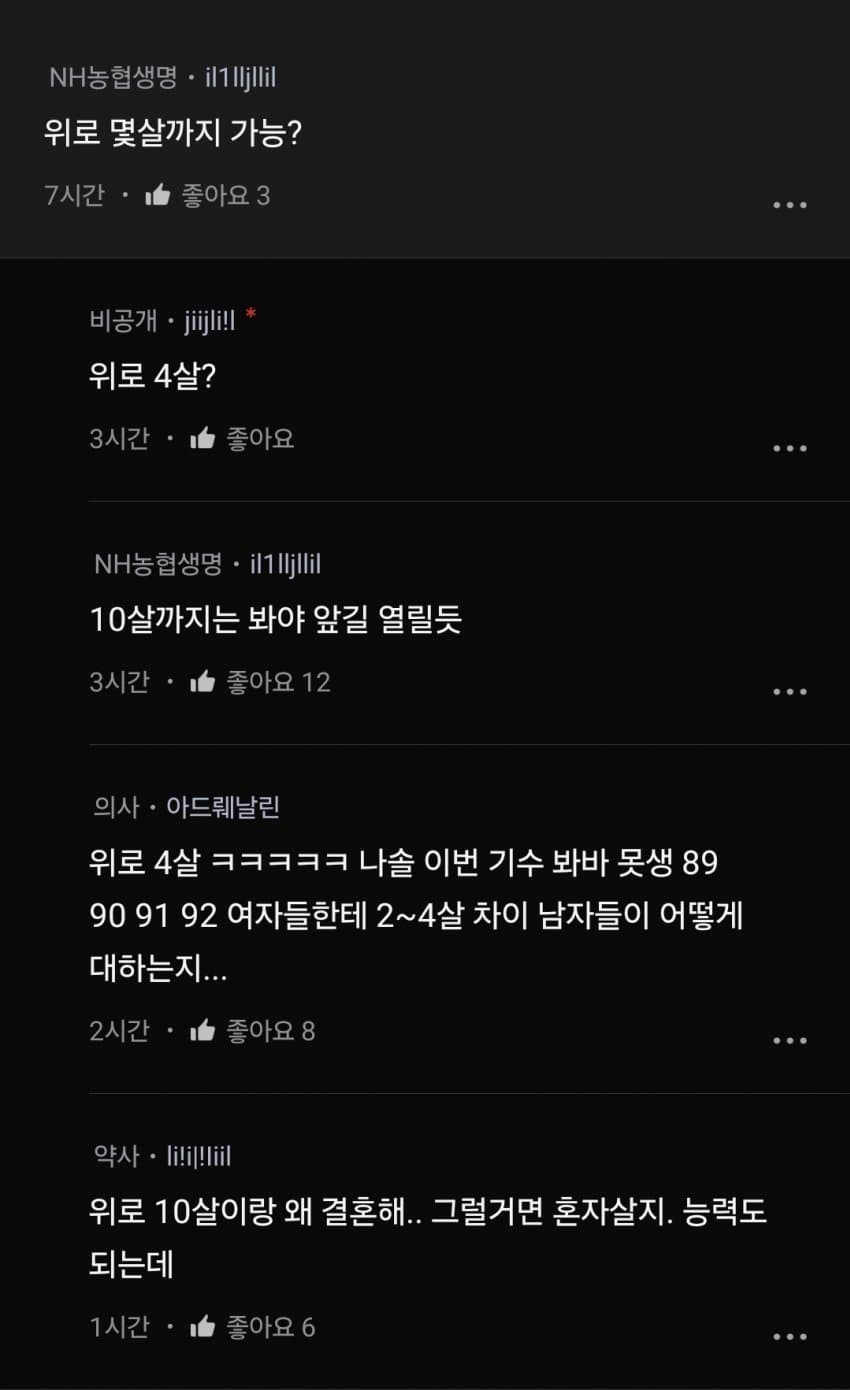The width and height of the screenshot is (850, 1390).
Task: Select the username il1lljllil on the top comment
Action: click(245, 73)
